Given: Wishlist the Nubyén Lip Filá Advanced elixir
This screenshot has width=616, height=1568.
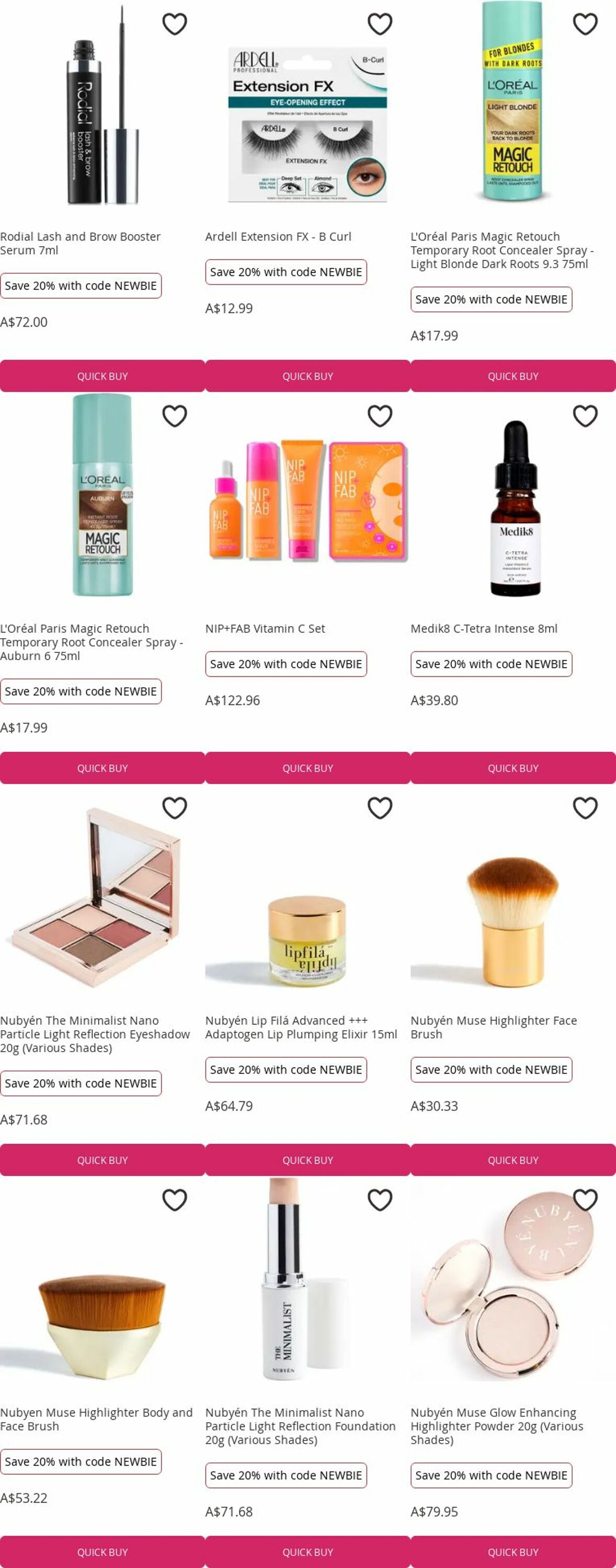Looking at the screenshot, I should (379, 809).
